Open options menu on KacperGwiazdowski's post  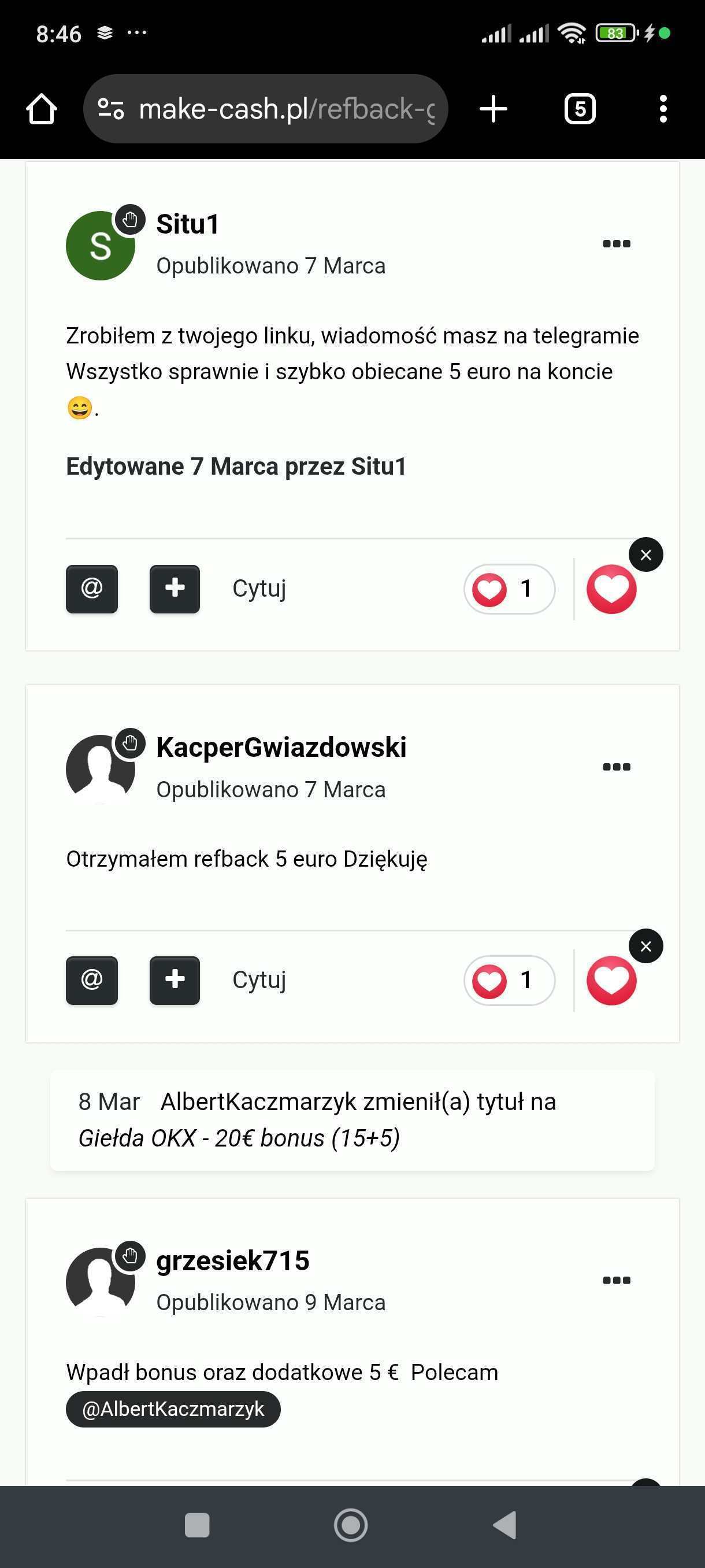pyautogui.click(x=616, y=766)
